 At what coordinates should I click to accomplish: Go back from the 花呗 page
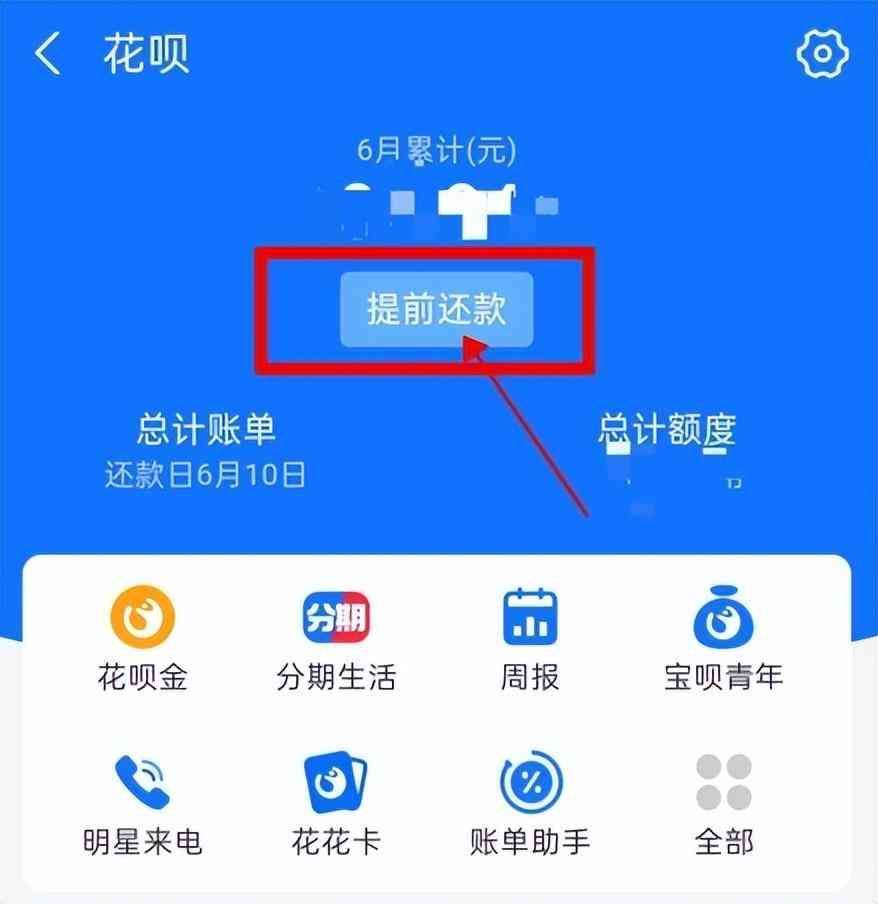coord(47,54)
